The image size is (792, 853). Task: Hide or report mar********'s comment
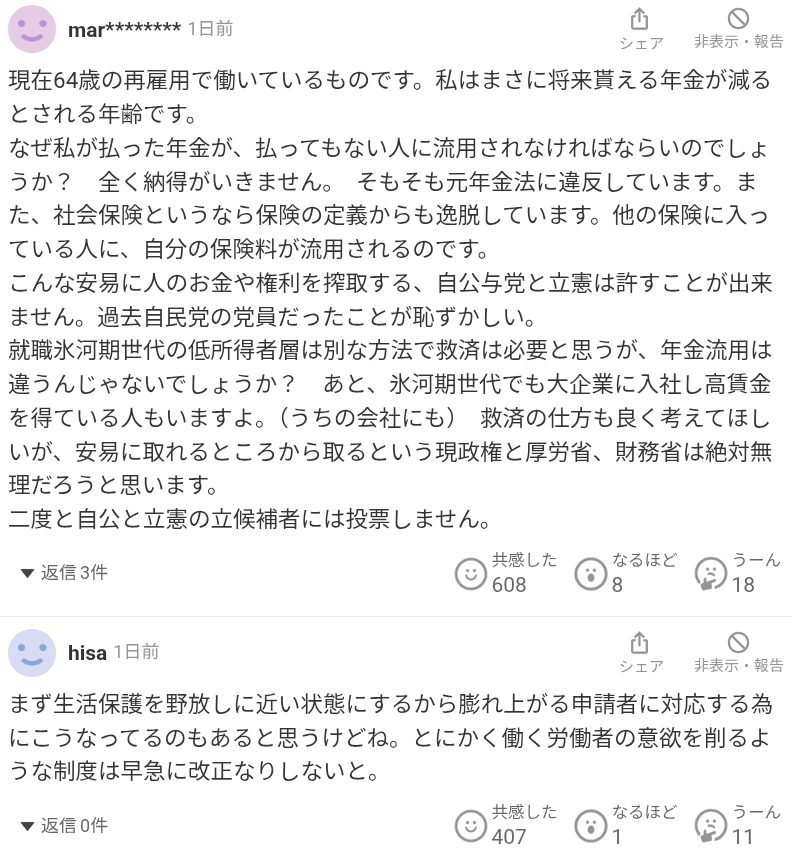pos(738,29)
